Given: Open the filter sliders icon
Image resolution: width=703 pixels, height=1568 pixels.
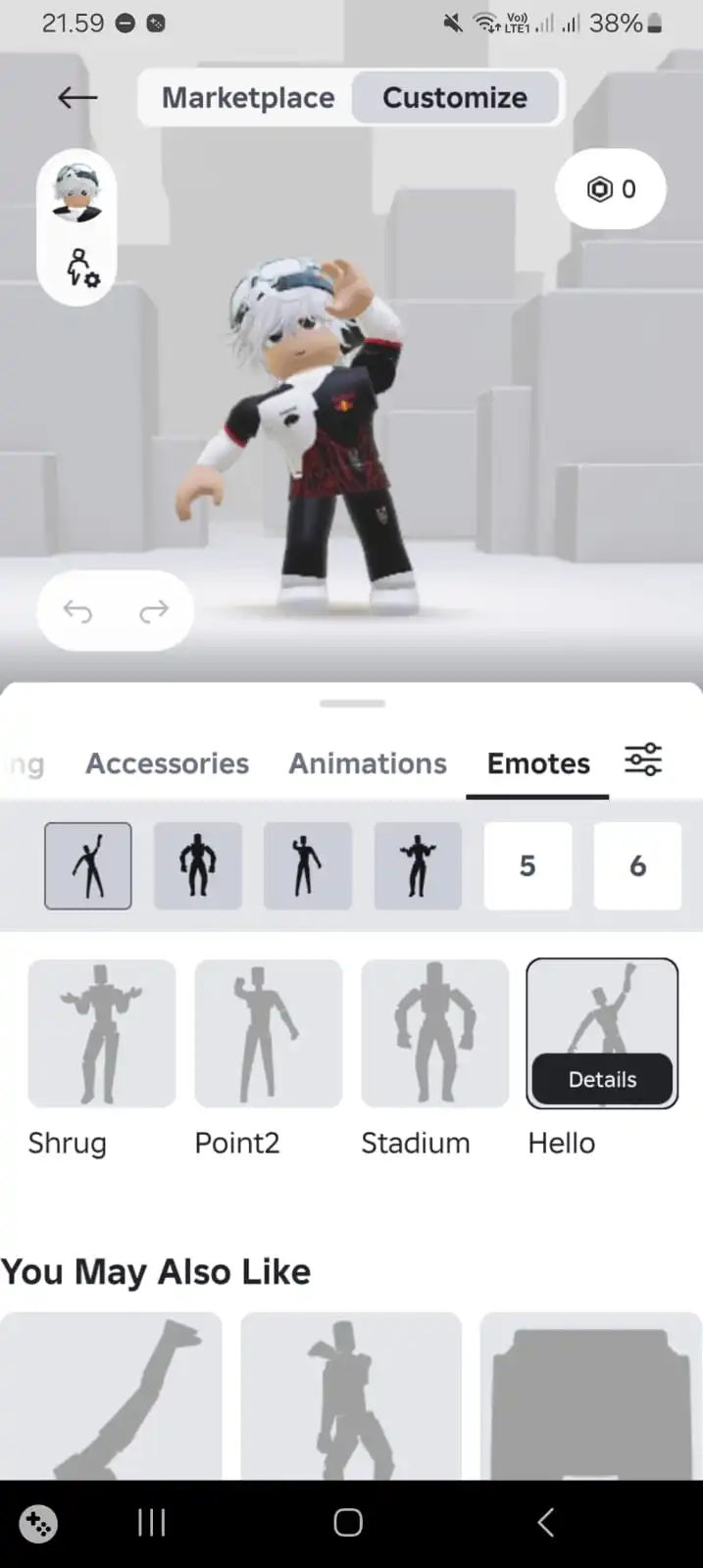Looking at the screenshot, I should click(643, 760).
